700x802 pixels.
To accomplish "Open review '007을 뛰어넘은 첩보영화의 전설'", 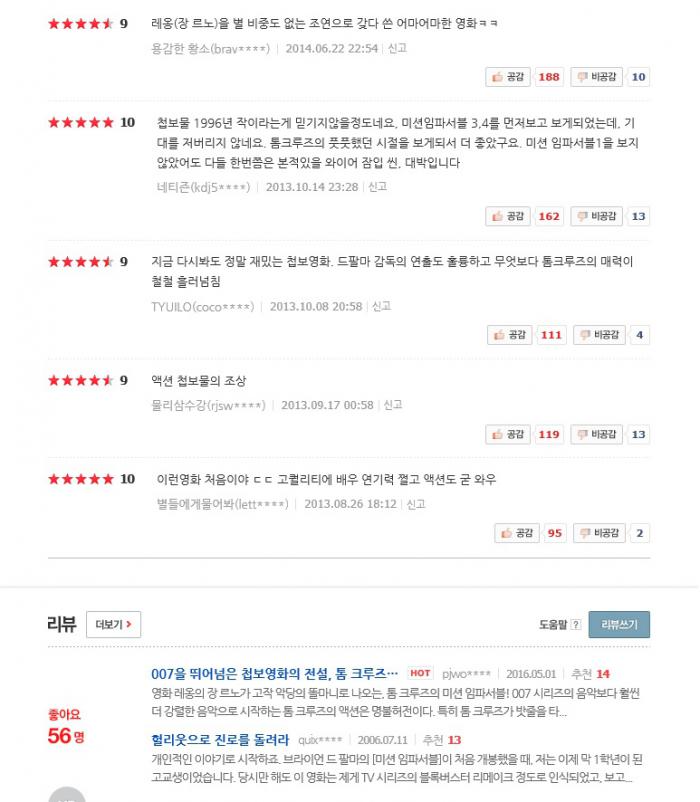I will coord(274,673).
